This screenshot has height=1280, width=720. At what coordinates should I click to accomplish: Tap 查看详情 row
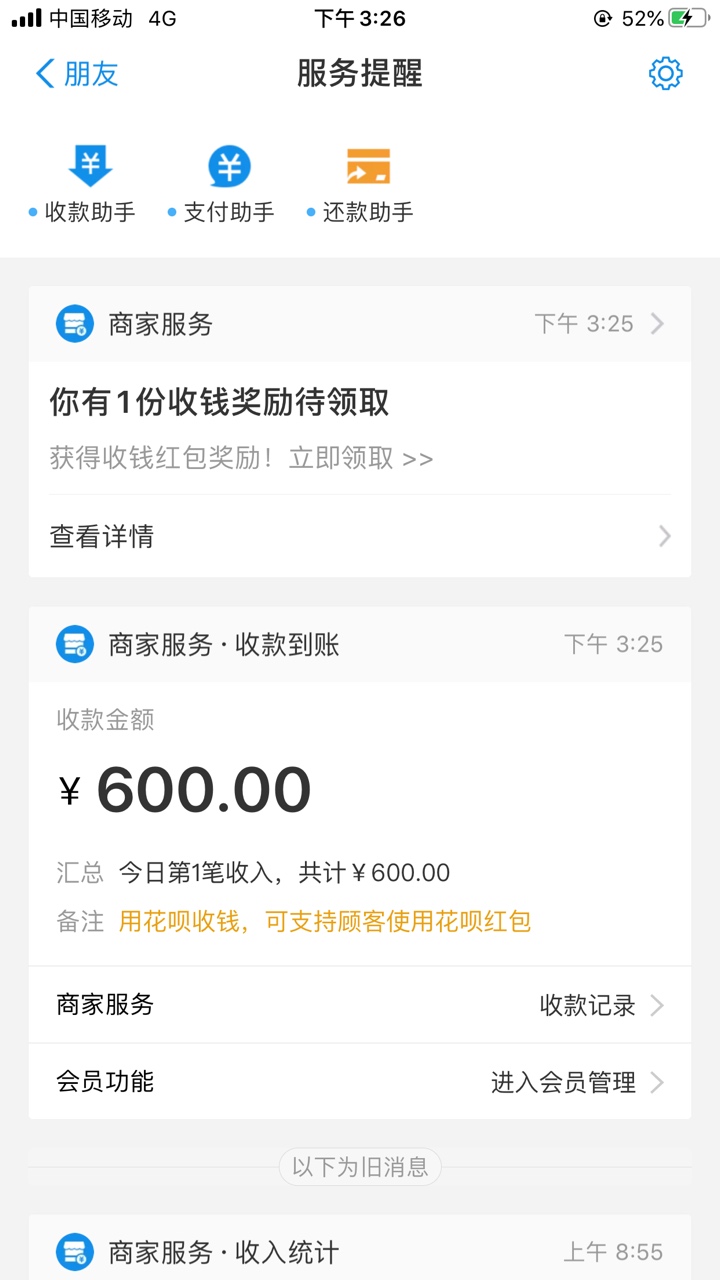[x=360, y=537]
